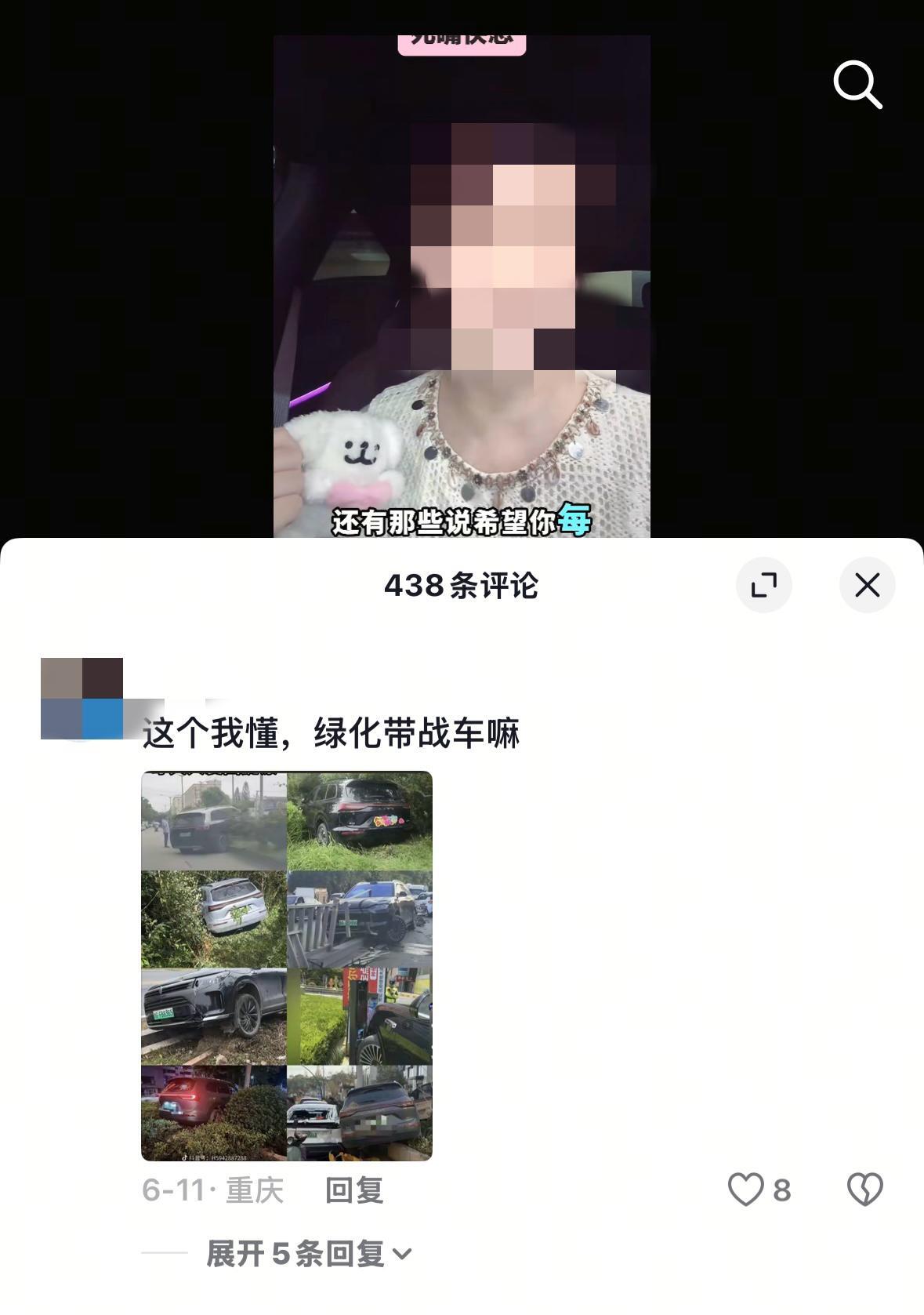The height and width of the screenshot is (1315, 924).
Task: Dislike the comment with broken heart
Action: pyautogui.click(x=864, y=1190)
